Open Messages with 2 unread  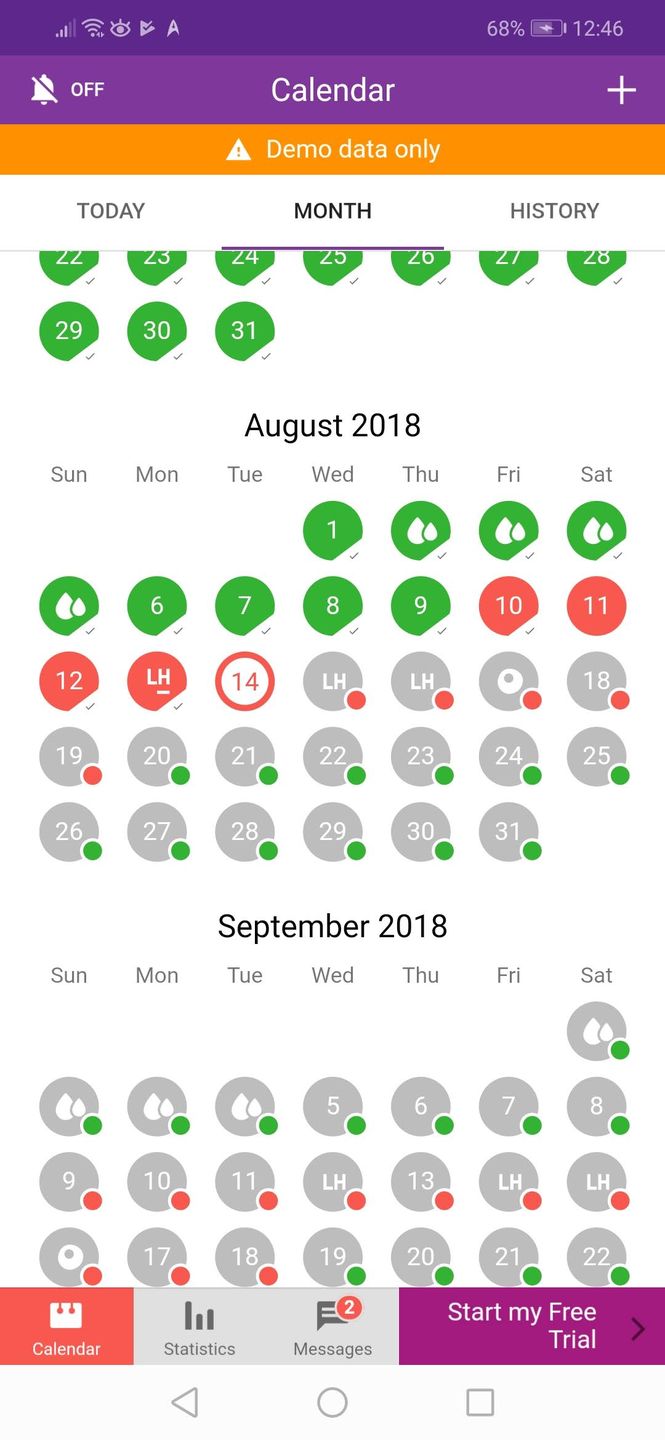(x=333, y=1327)
